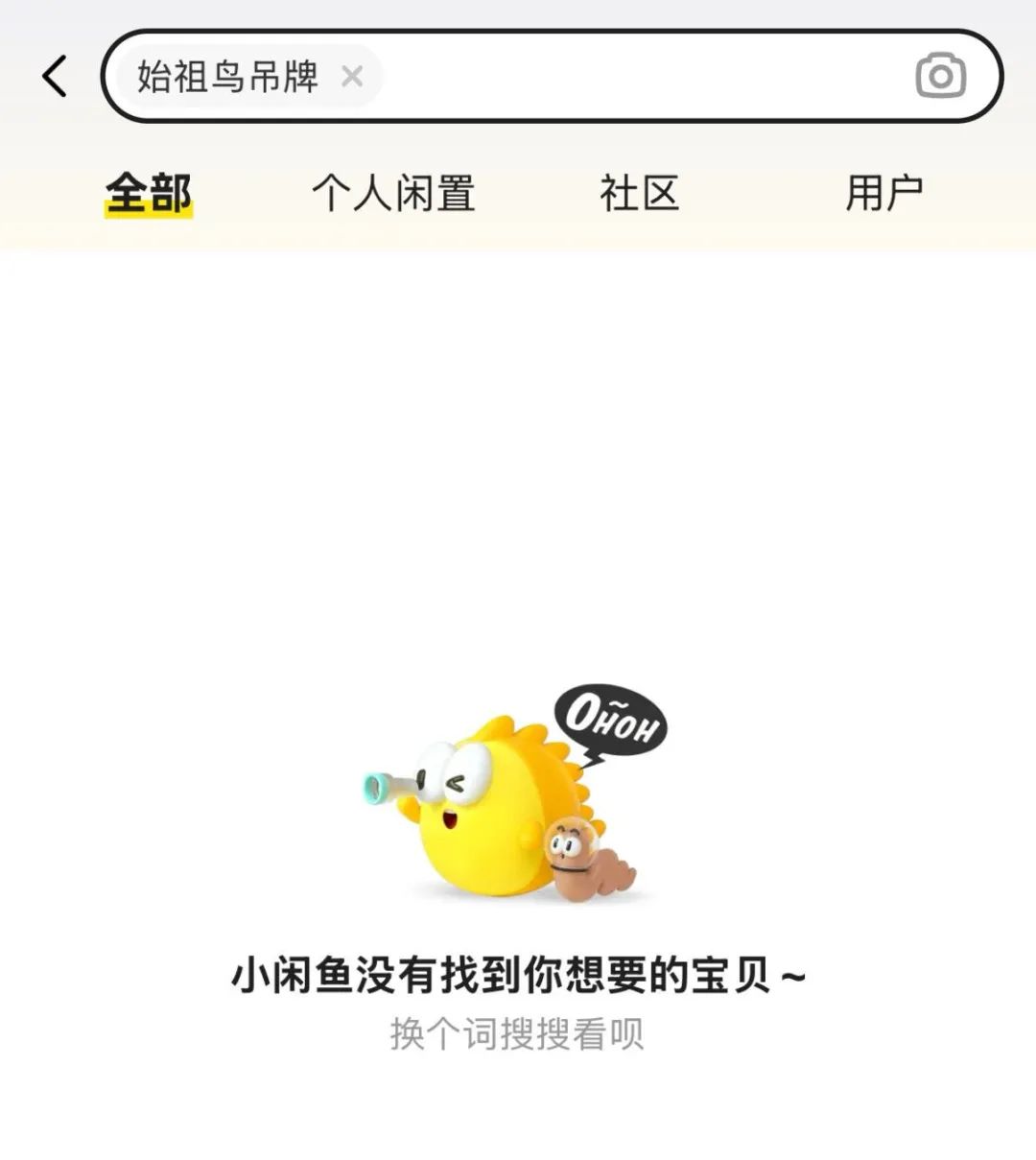Select the 全部 tab
The image size is (1036, 1160).
(149, 193)
